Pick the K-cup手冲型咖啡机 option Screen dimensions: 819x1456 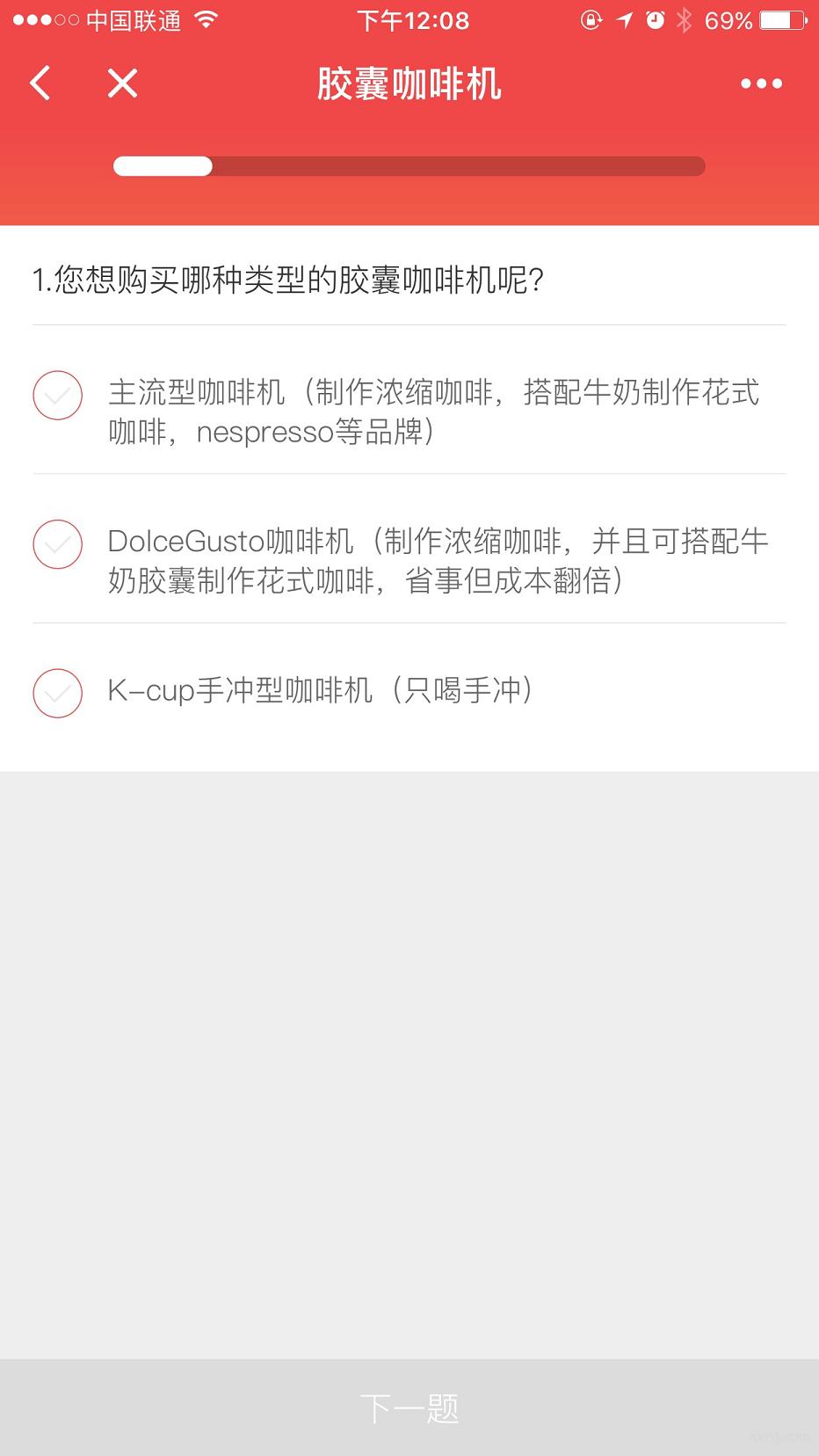[409, 693]
